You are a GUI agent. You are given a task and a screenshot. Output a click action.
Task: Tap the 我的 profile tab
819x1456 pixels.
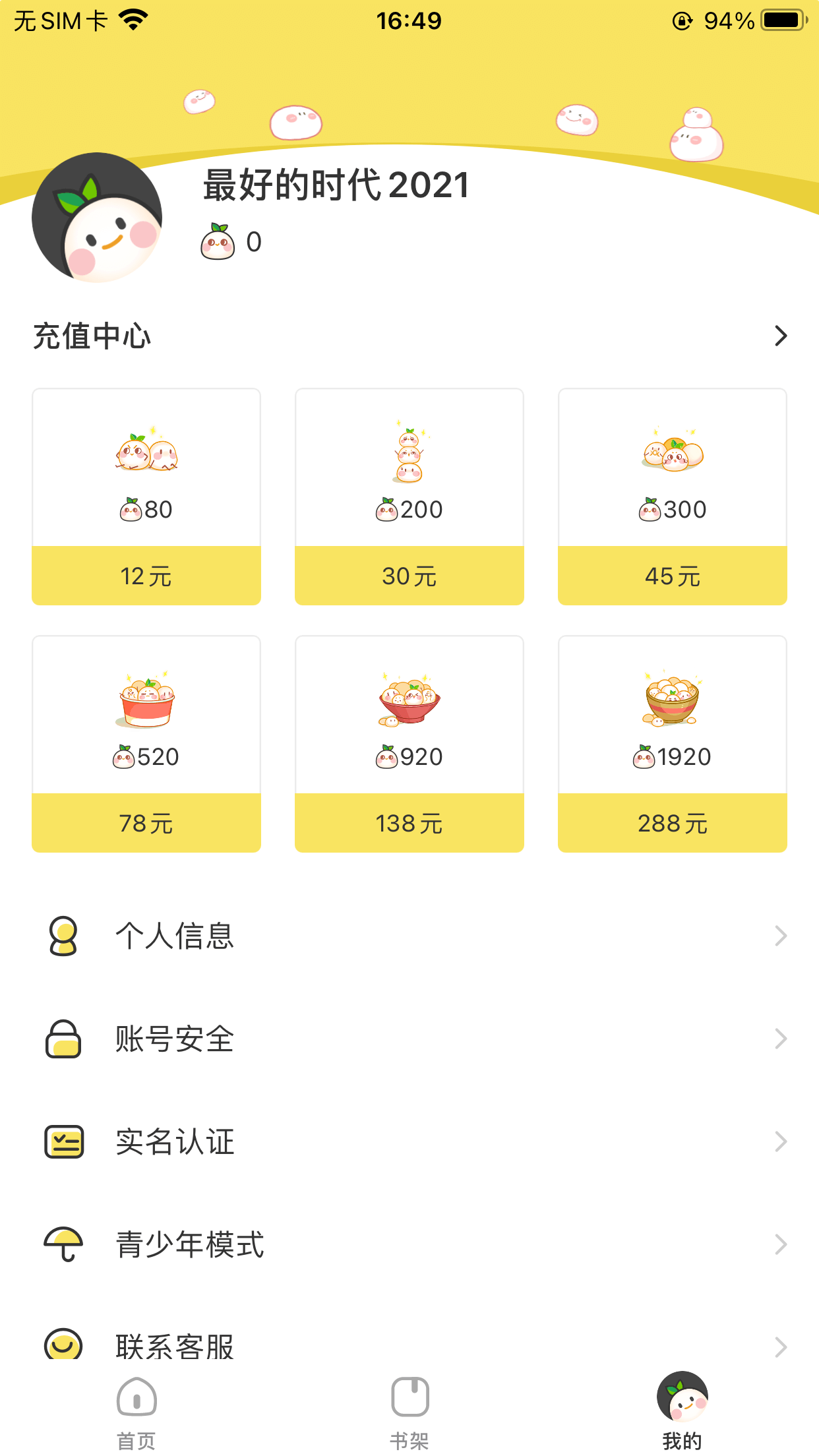coord(682,1411)
